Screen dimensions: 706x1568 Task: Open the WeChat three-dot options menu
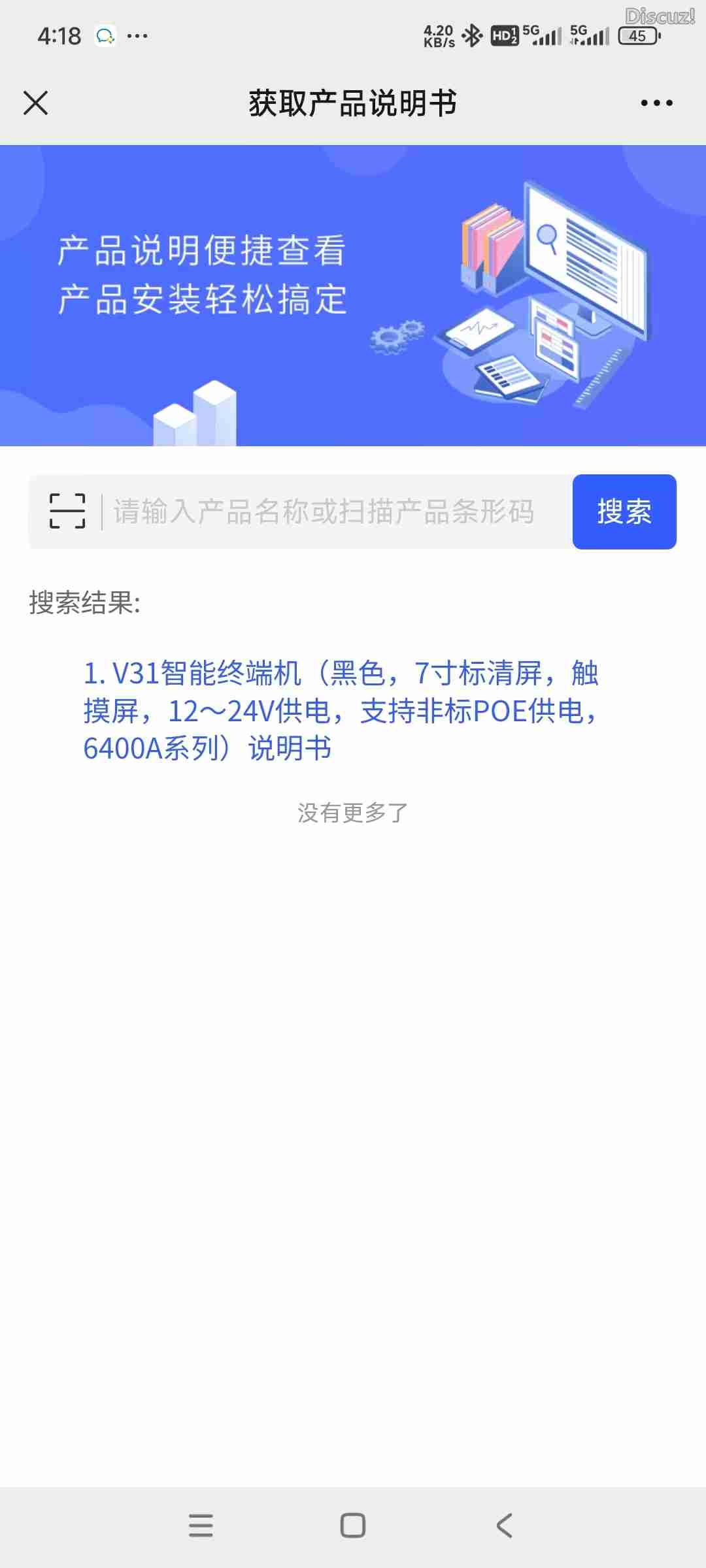click(x=655, y=103)
